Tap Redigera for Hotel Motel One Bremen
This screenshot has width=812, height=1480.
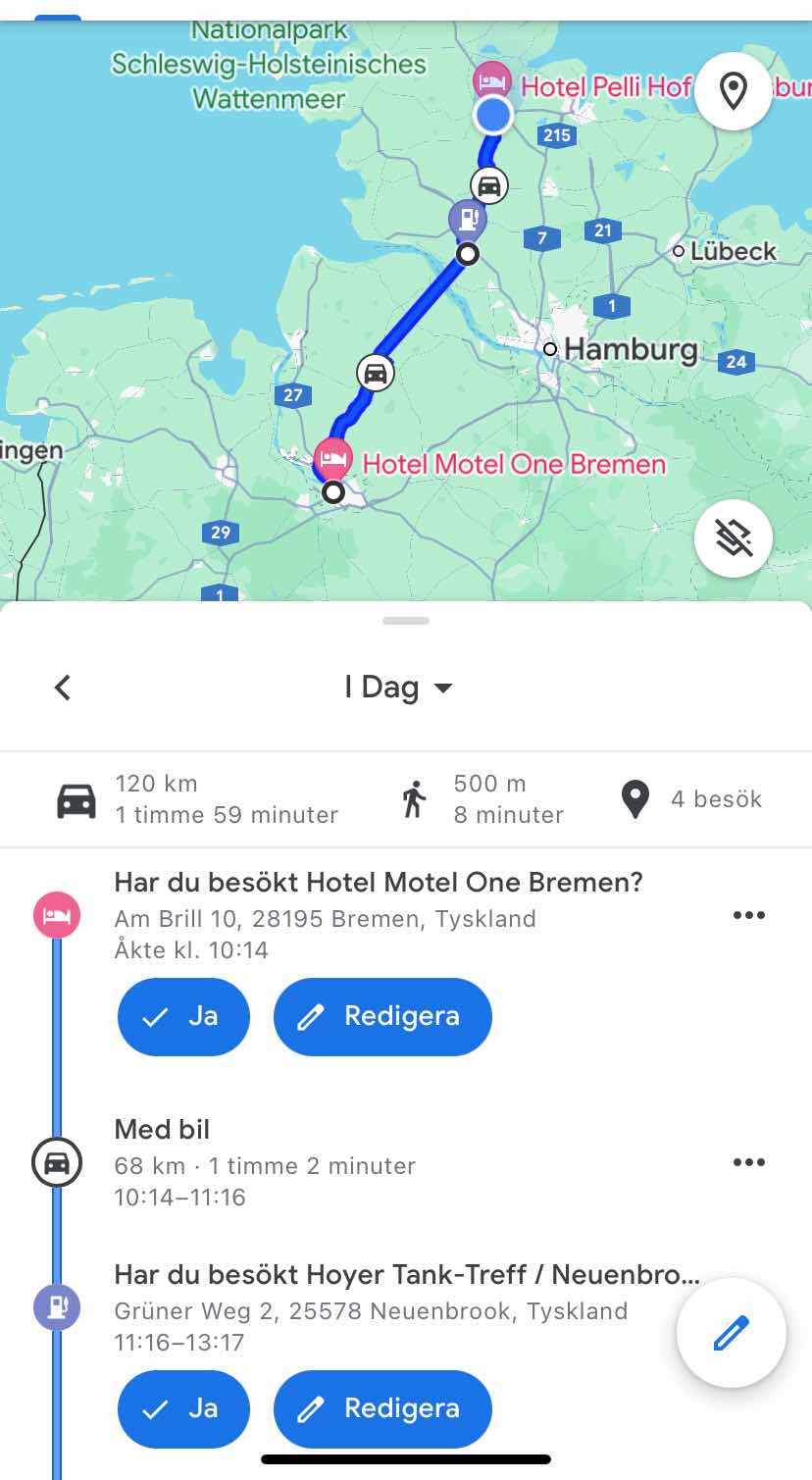(382, 1016)
